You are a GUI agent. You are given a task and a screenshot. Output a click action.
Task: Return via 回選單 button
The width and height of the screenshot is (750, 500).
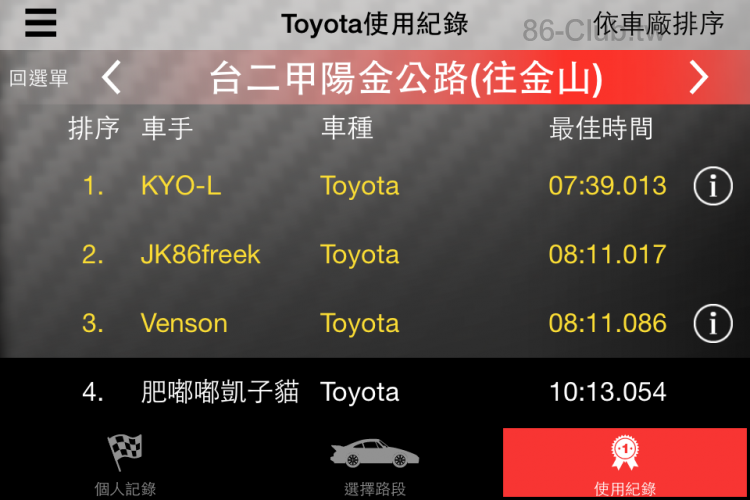[39, 78]
